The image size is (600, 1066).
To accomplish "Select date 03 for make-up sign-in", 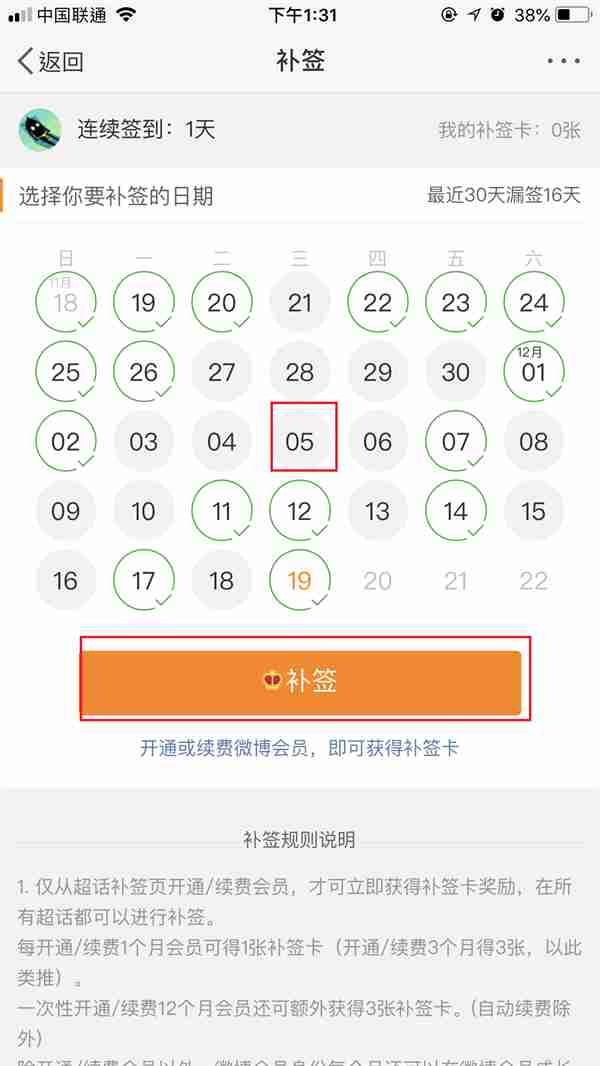I will click(144, 441).
